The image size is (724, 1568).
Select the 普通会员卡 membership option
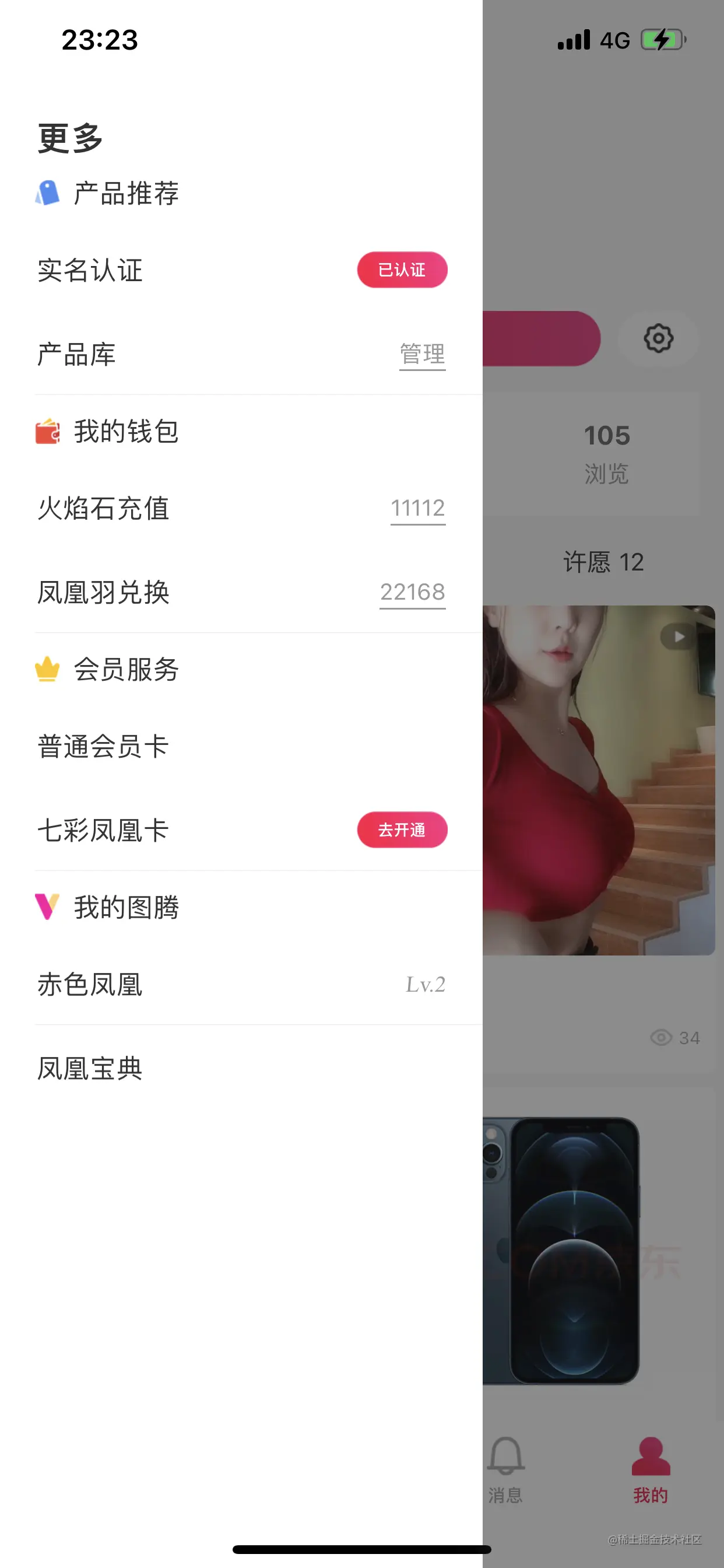(x=101, y=747)
